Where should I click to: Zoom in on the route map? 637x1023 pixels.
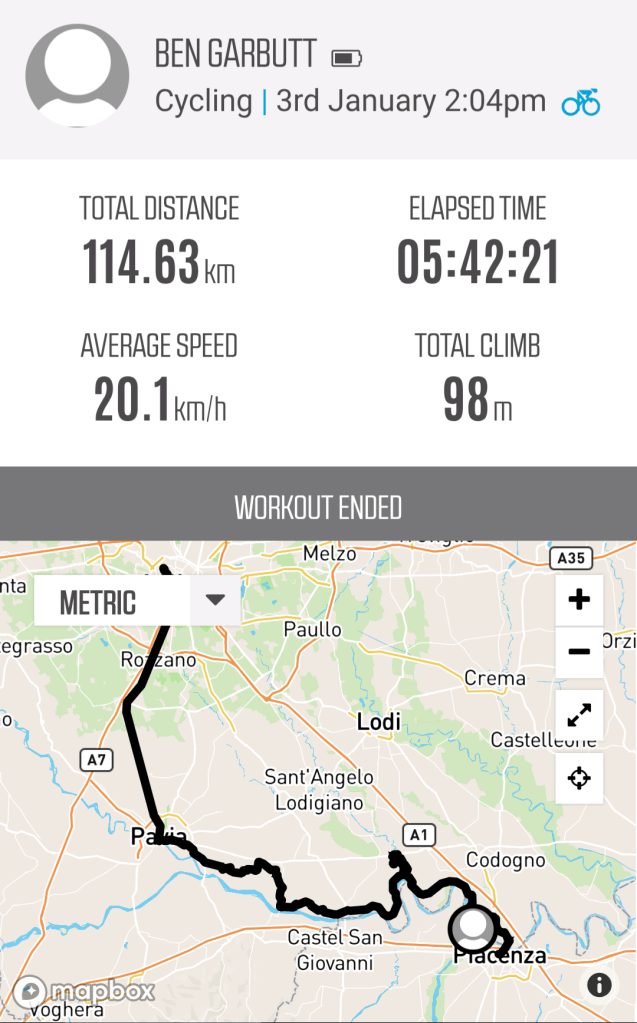click(x=579, y=600)
